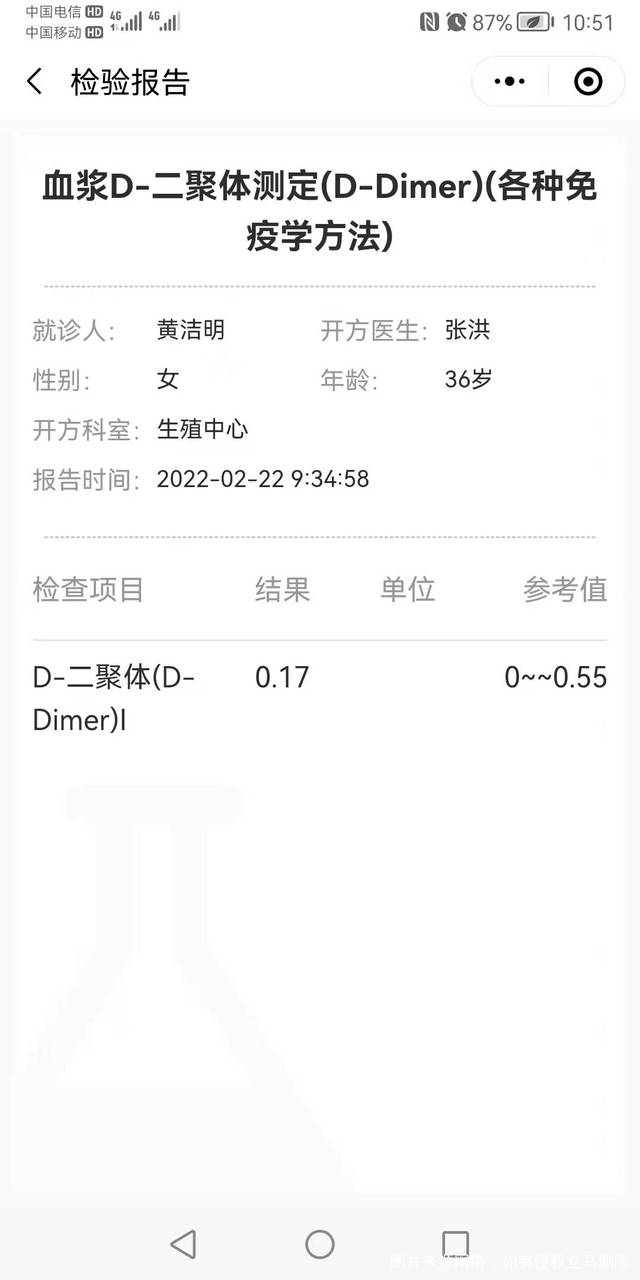
Task: Close the mini program with the circle button
Action: tap(589, 82)
